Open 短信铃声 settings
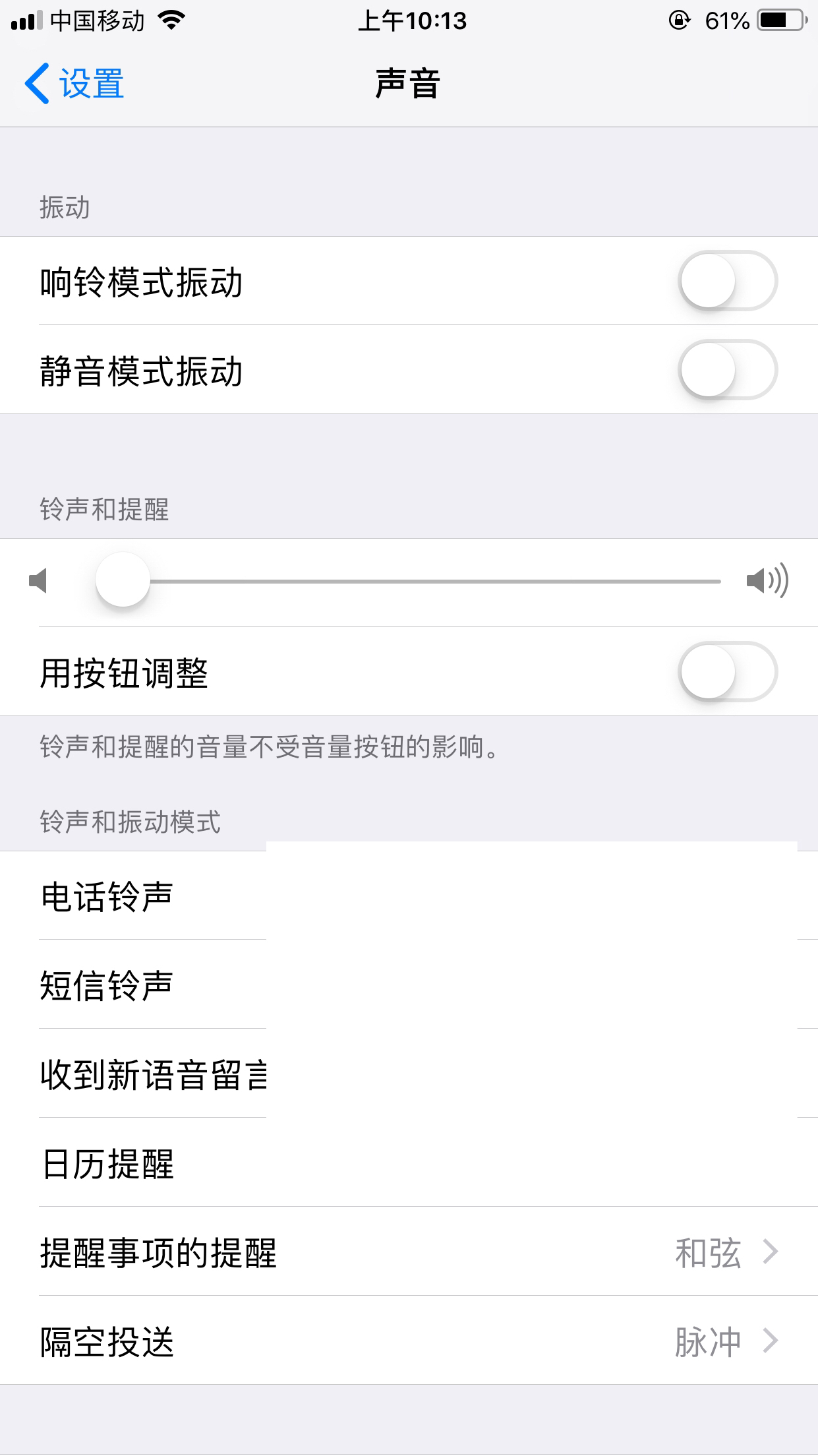818x1456 pixels. tap(409, 985)
